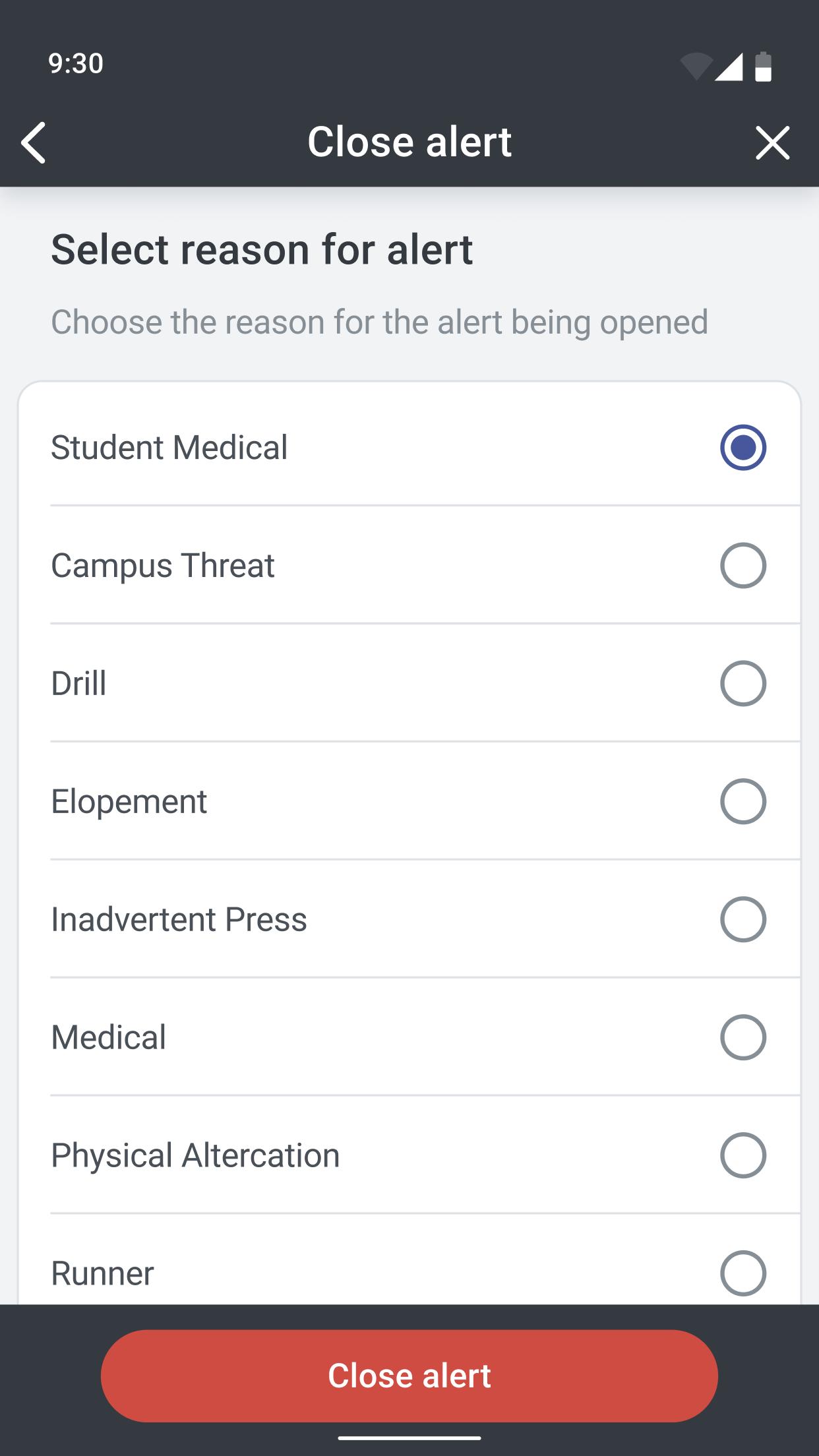Choose Campus Threat as the reason

409,565
